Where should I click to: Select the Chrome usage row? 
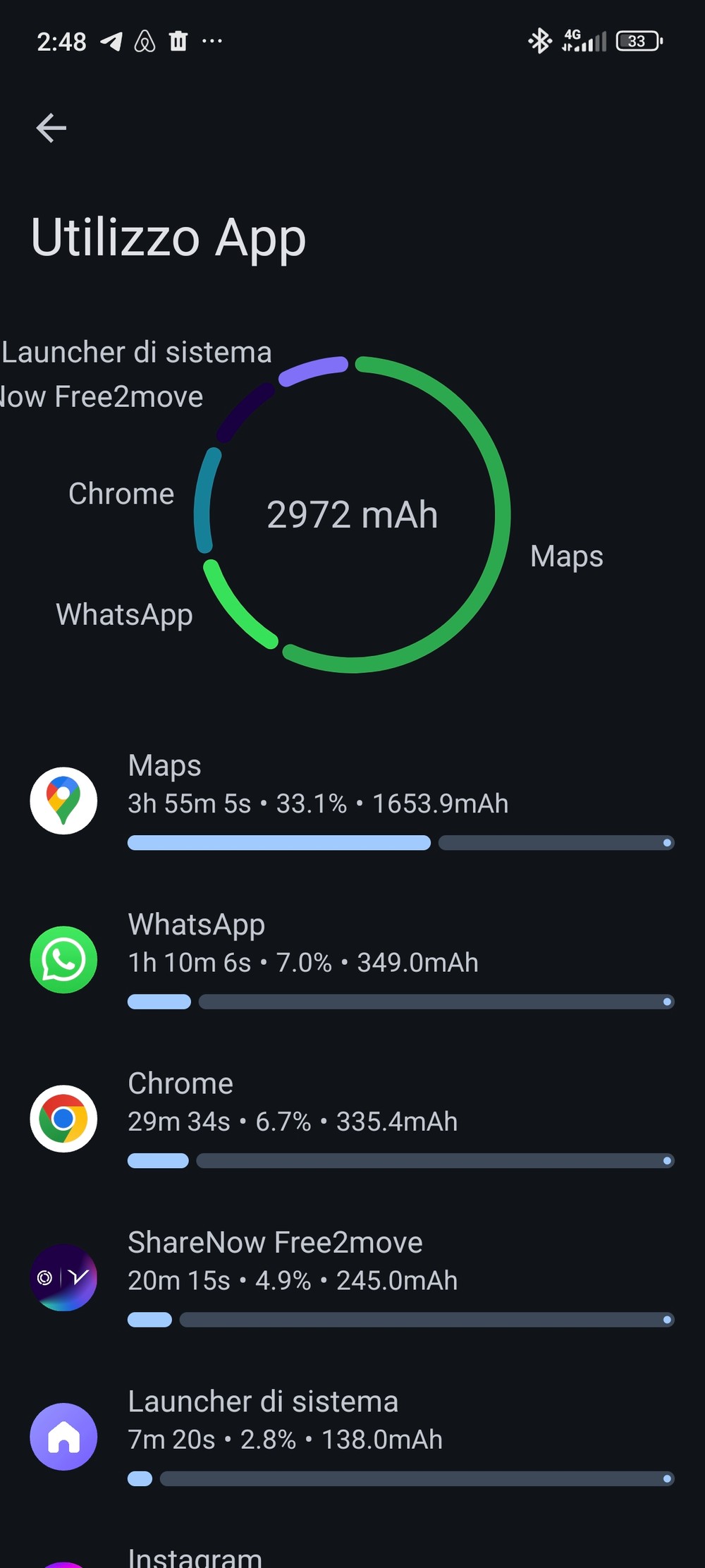click(352, 1119)
